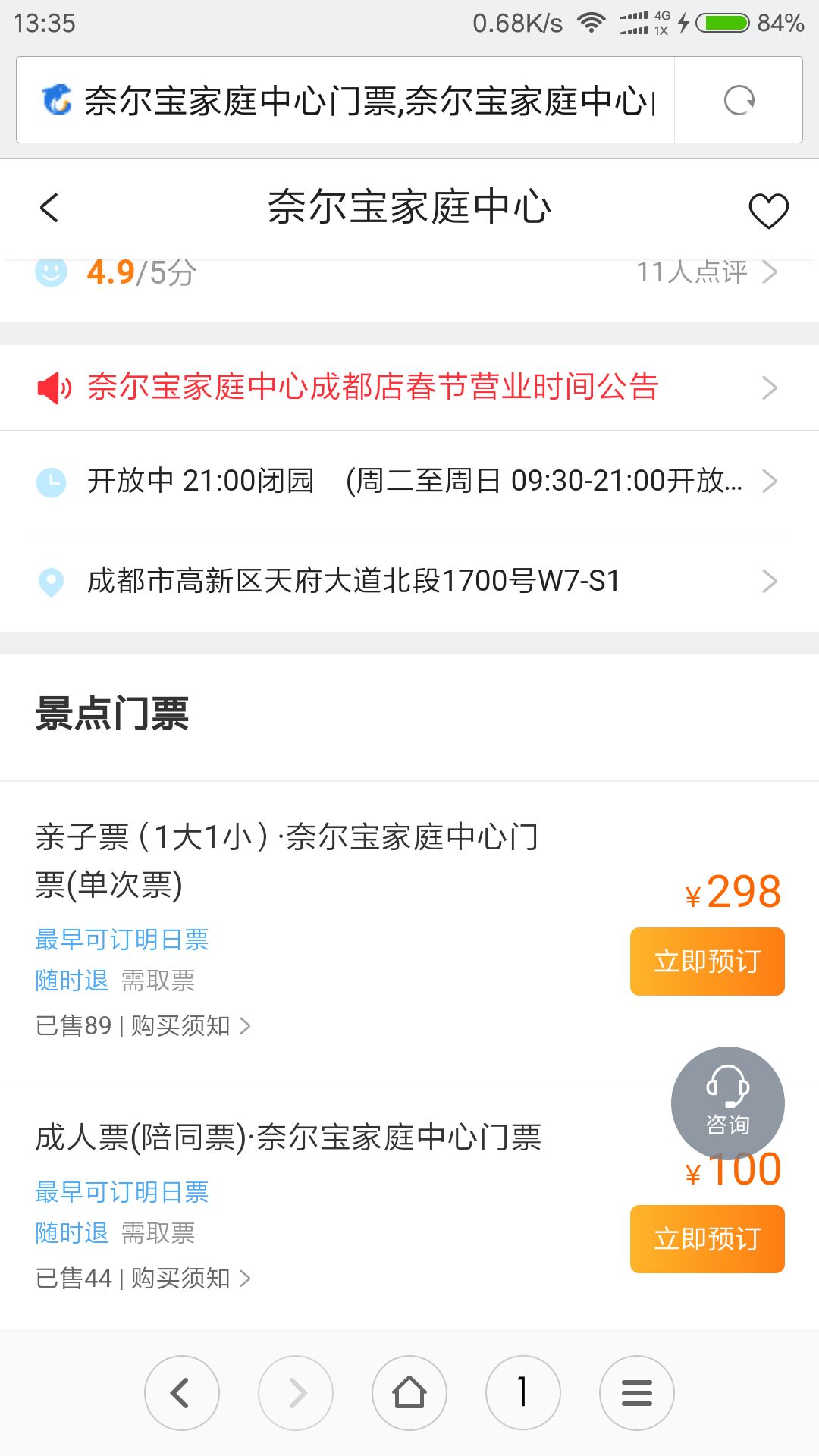
Task: Open the 11人点评 reviews
Action: tap(706, 271)
